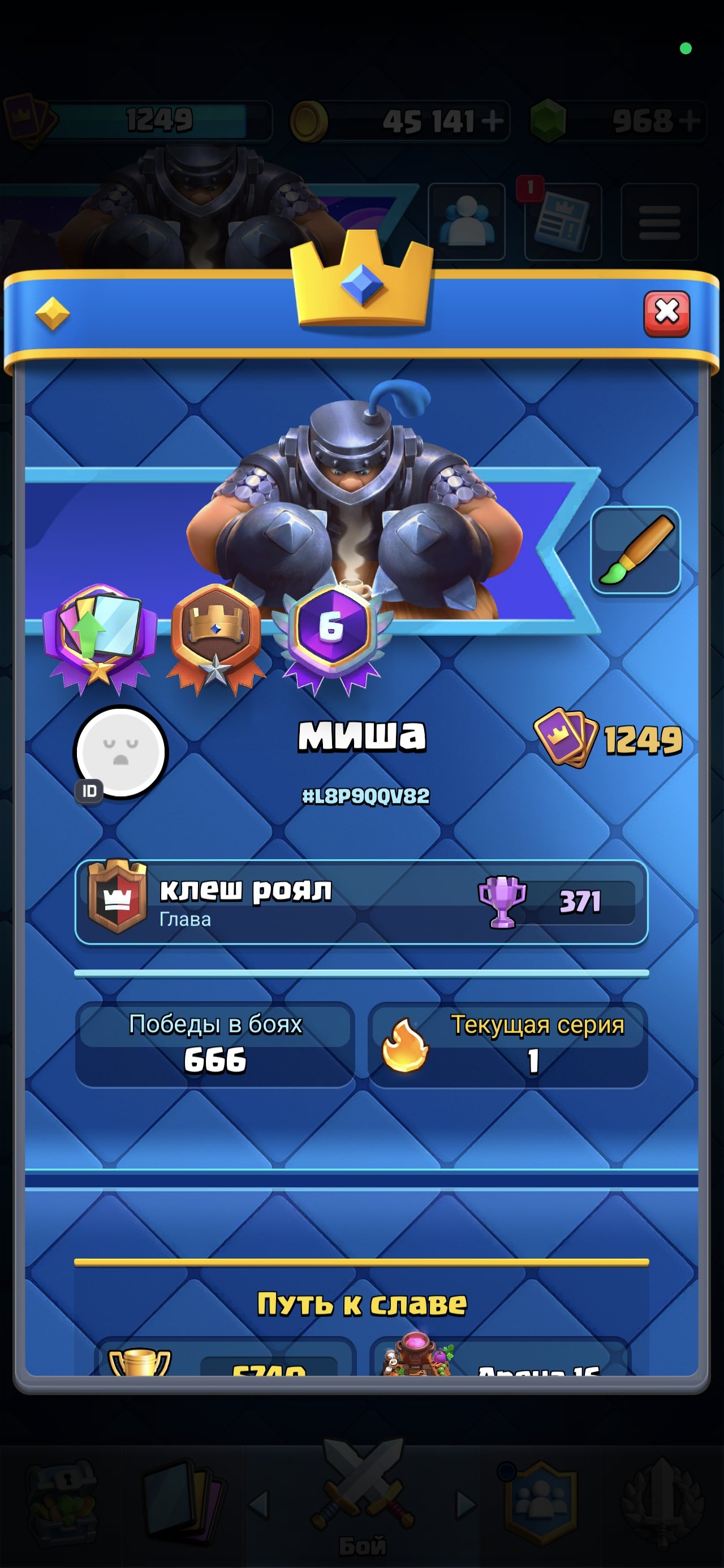Tap the player tag #L8P9QQV82

click(365, 796)
